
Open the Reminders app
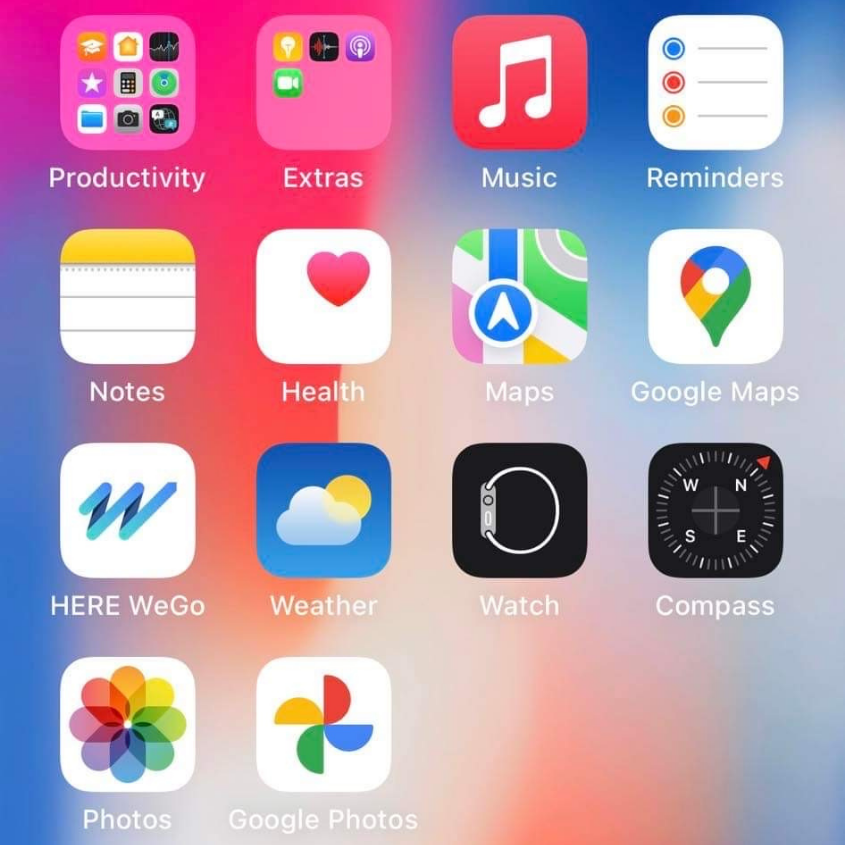click(x=715, y=83)
